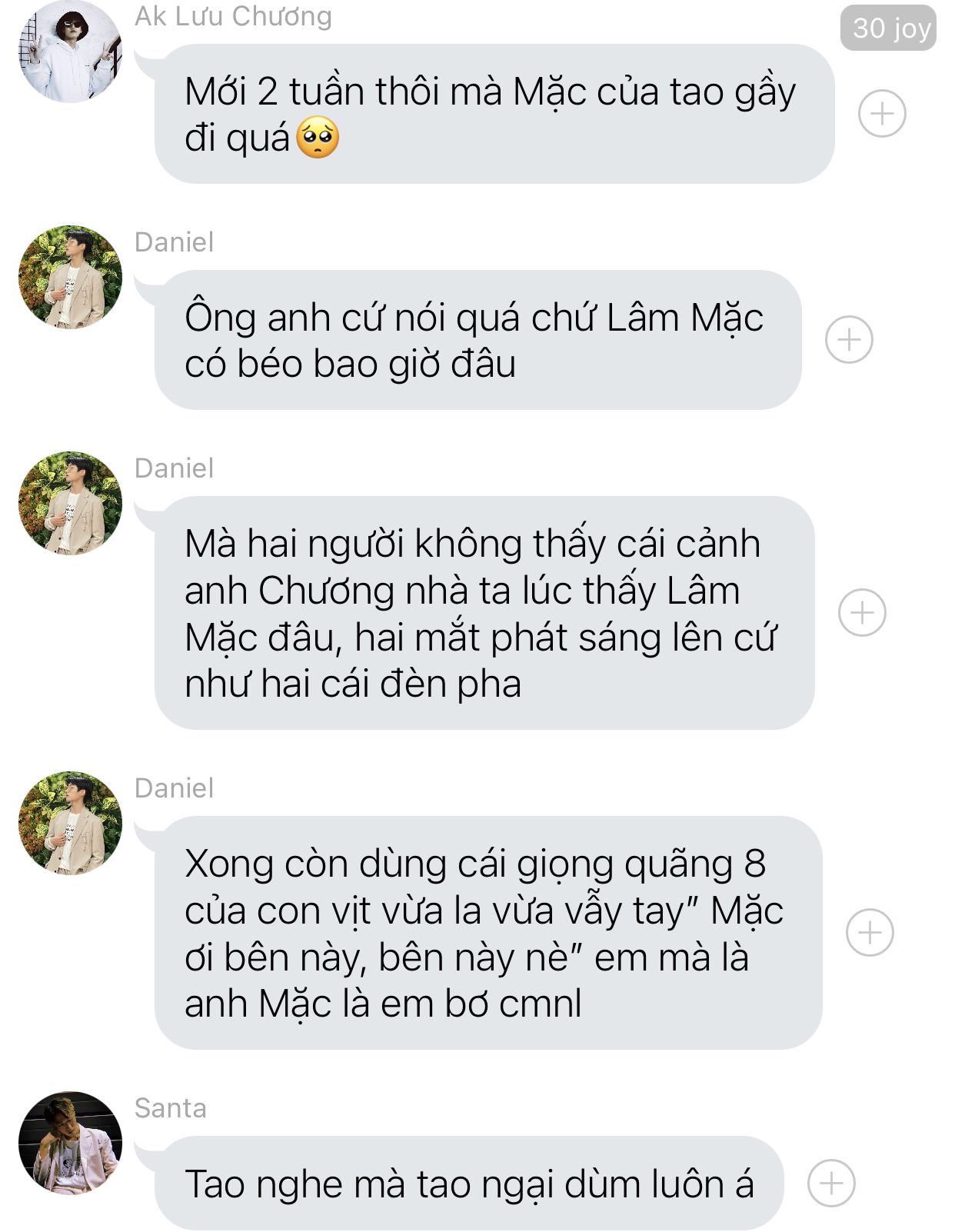Tap the plus icon beside Santa's message
Viewport: 955px width, 1232px height.
coord(830,1183)
